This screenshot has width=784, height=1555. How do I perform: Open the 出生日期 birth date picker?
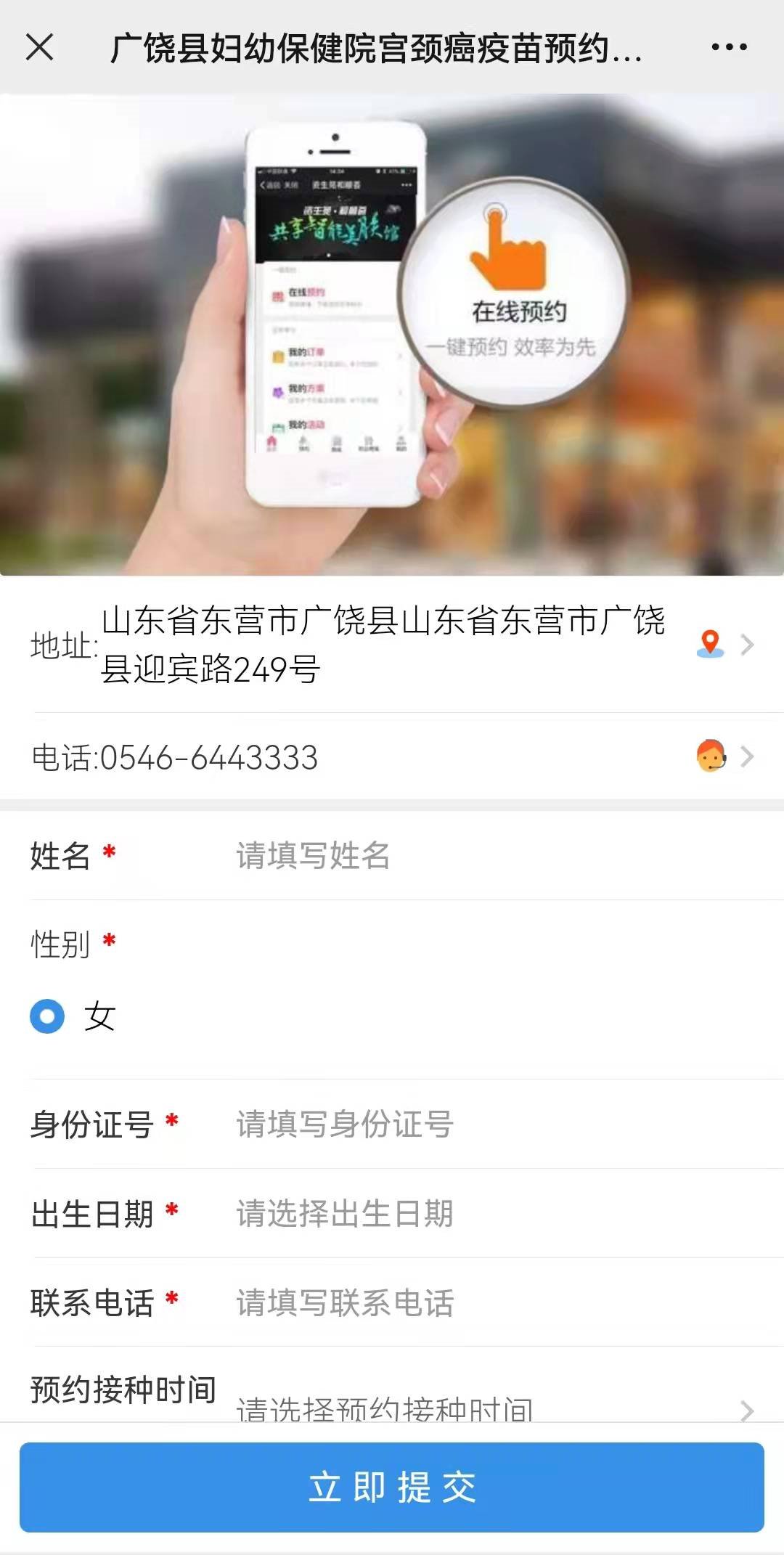(494, 1214)
